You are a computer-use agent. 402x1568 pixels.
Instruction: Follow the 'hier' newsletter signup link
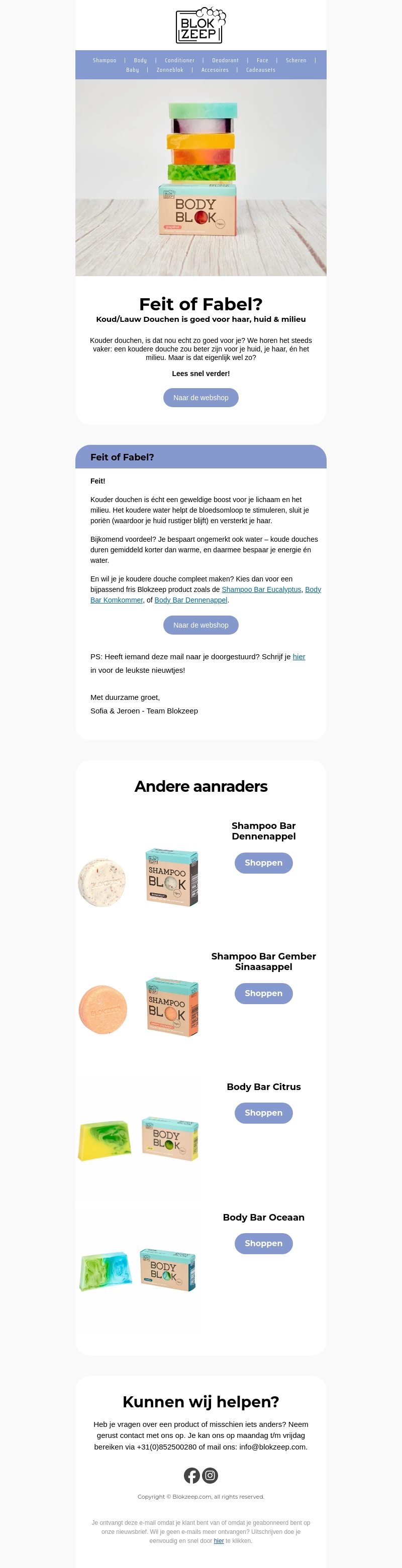coord(298,657)
